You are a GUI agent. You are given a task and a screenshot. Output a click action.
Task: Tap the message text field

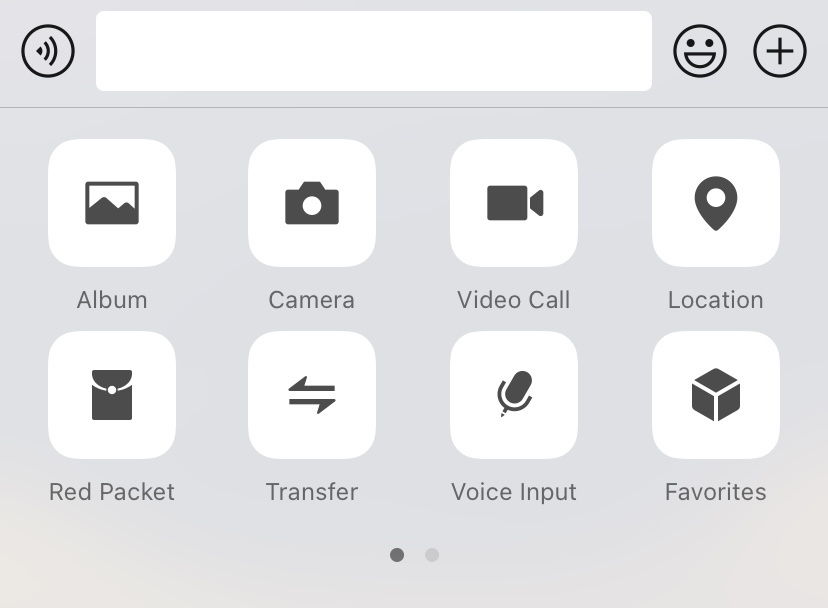[x=373, y=51]
